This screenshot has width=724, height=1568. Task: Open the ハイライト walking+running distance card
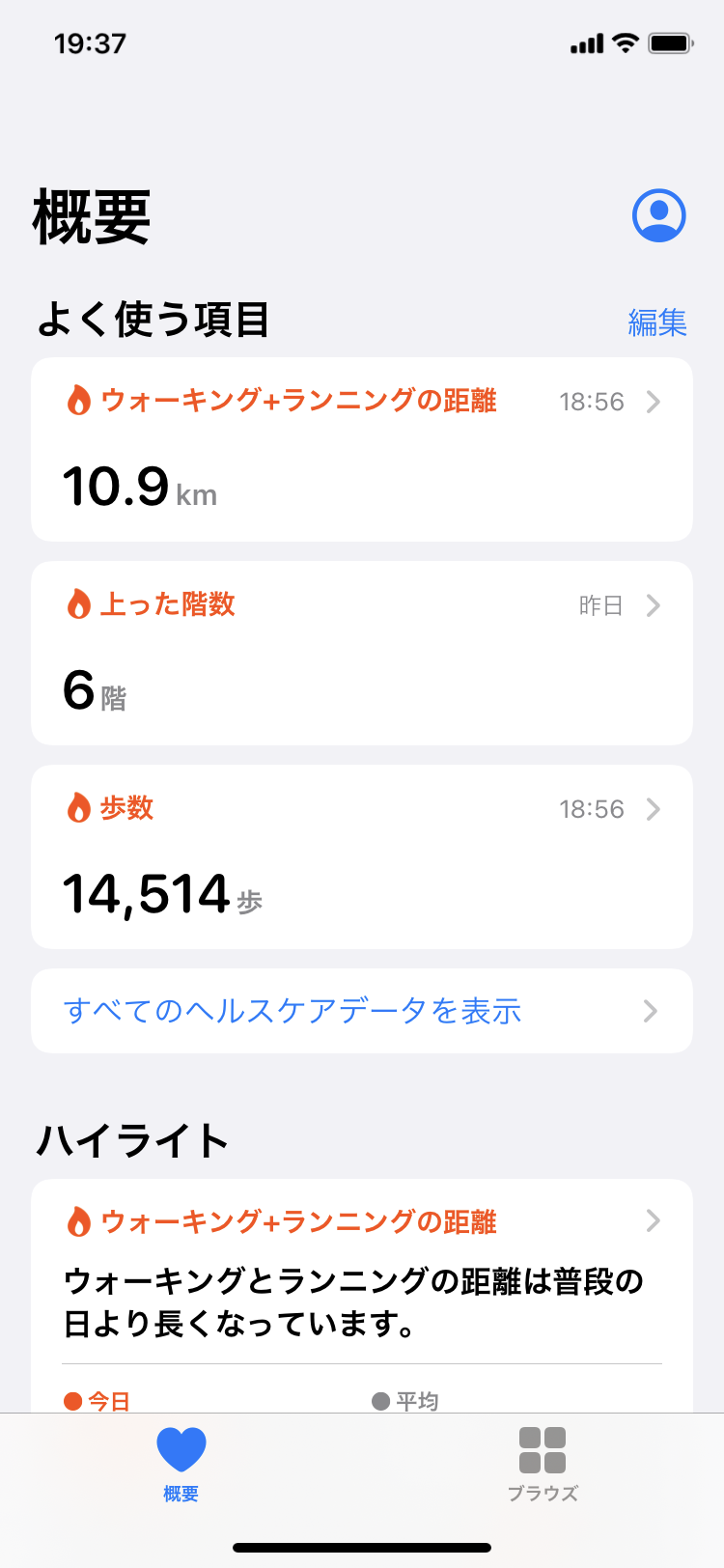[362, 1296]
